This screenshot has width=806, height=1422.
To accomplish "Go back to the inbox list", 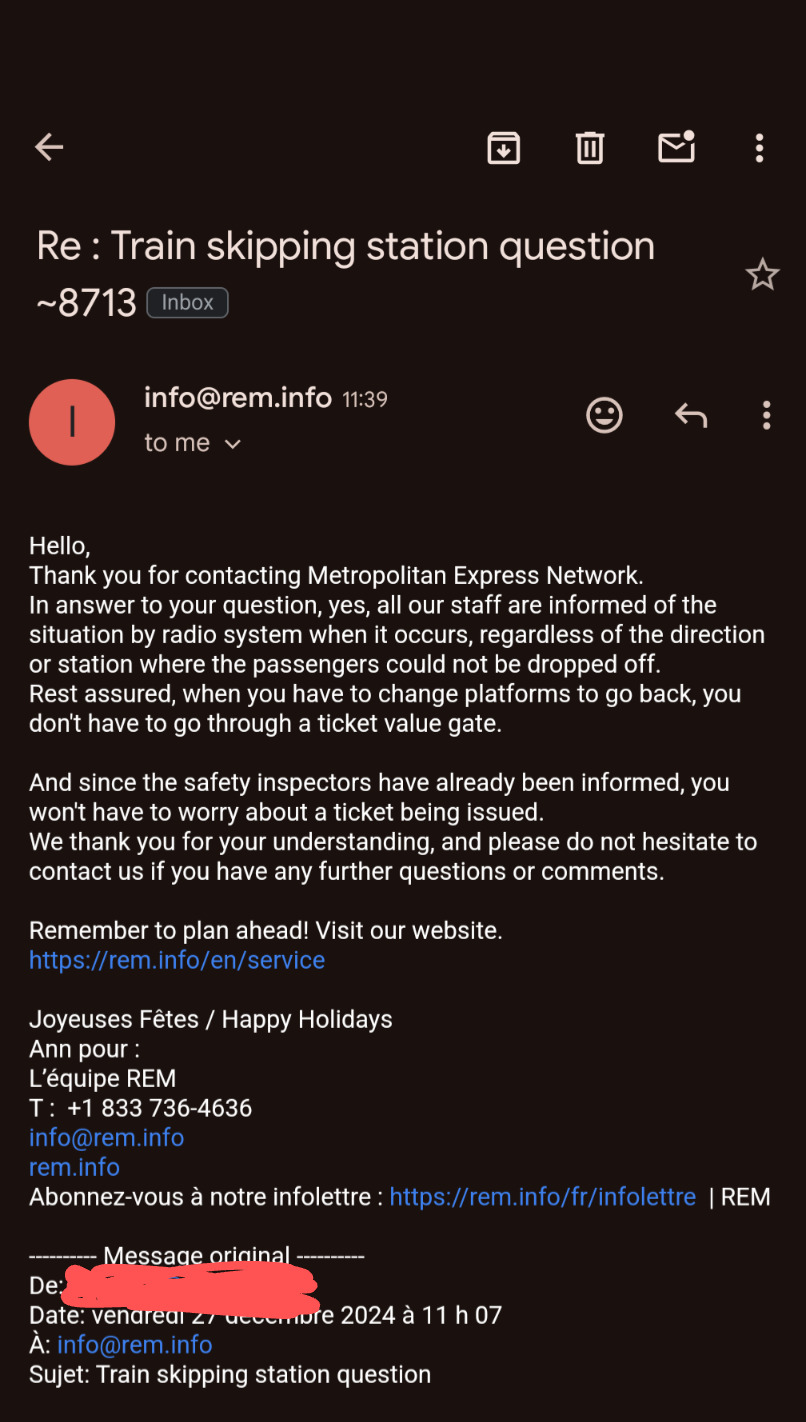I will click(49, 148).
